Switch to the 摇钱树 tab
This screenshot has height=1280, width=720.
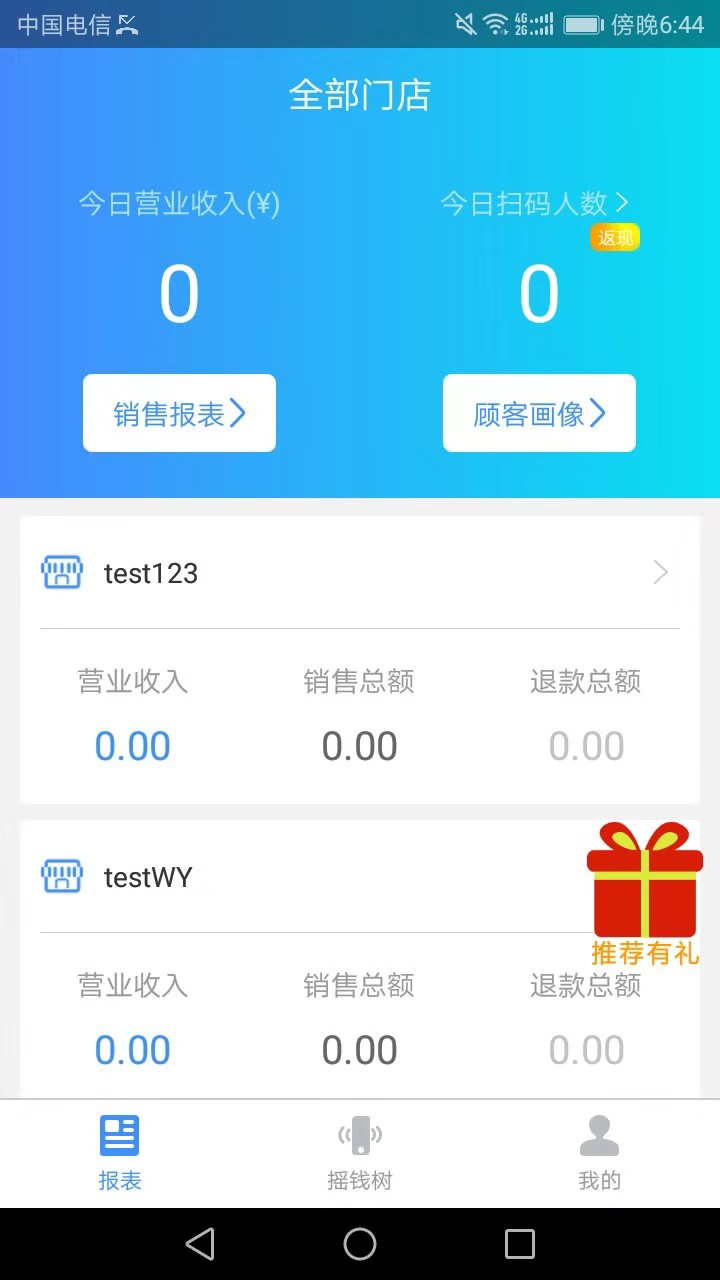tap(360, 1154)
